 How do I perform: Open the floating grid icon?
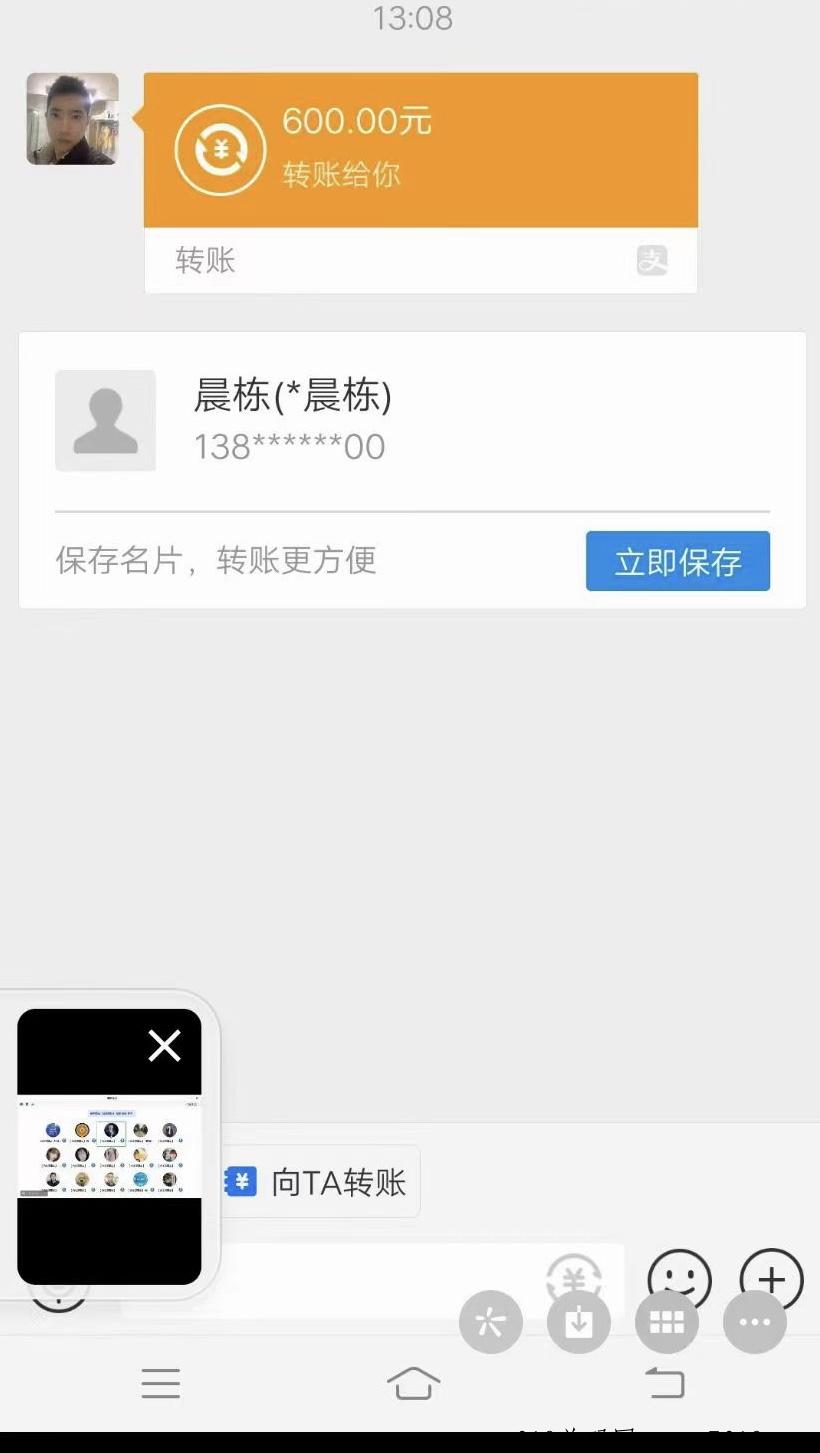pyautogui.click(x=667, y=1322)
